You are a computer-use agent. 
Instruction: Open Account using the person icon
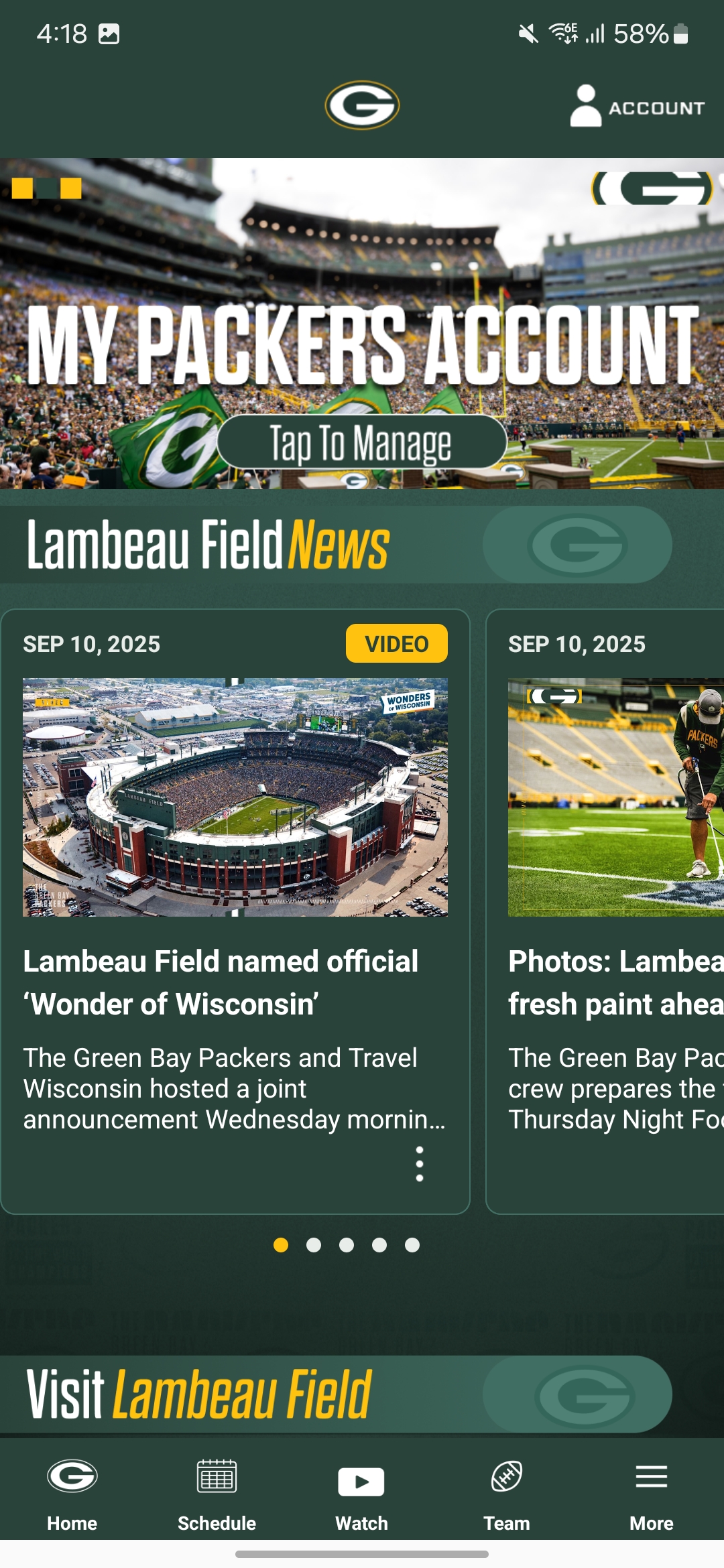[586, 106]
